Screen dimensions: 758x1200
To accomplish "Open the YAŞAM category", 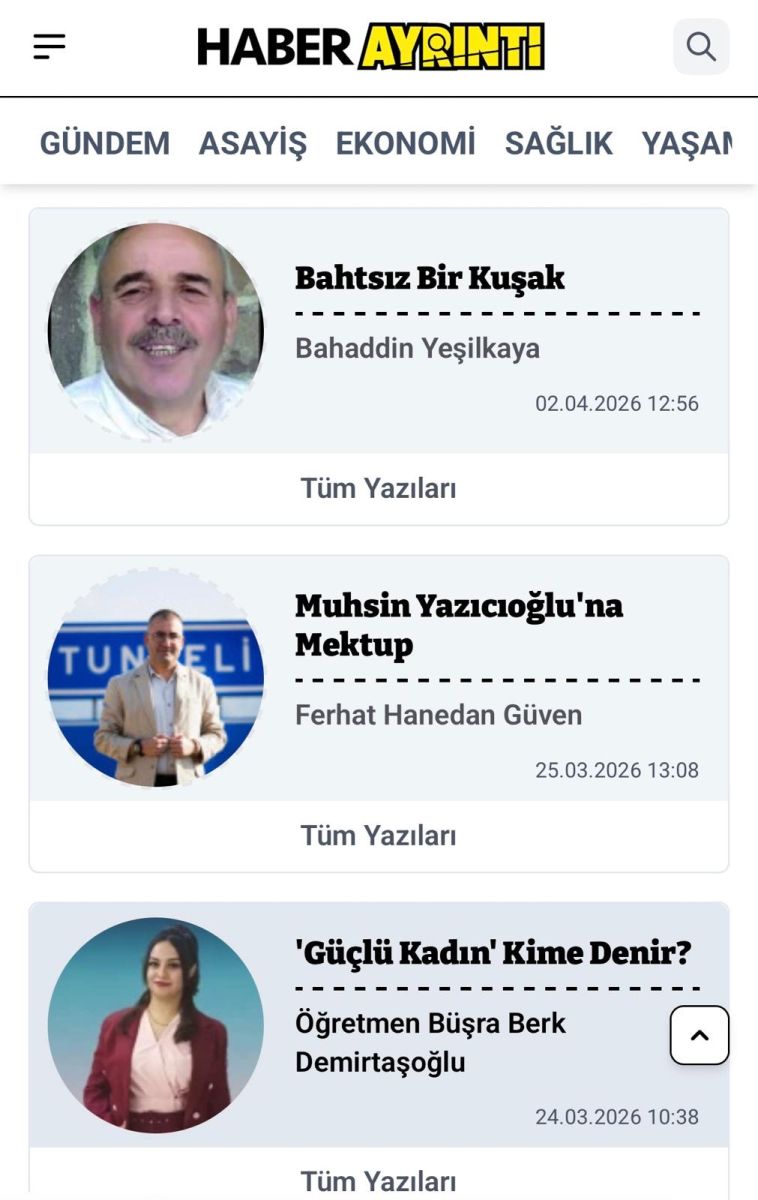I will 688,143.
